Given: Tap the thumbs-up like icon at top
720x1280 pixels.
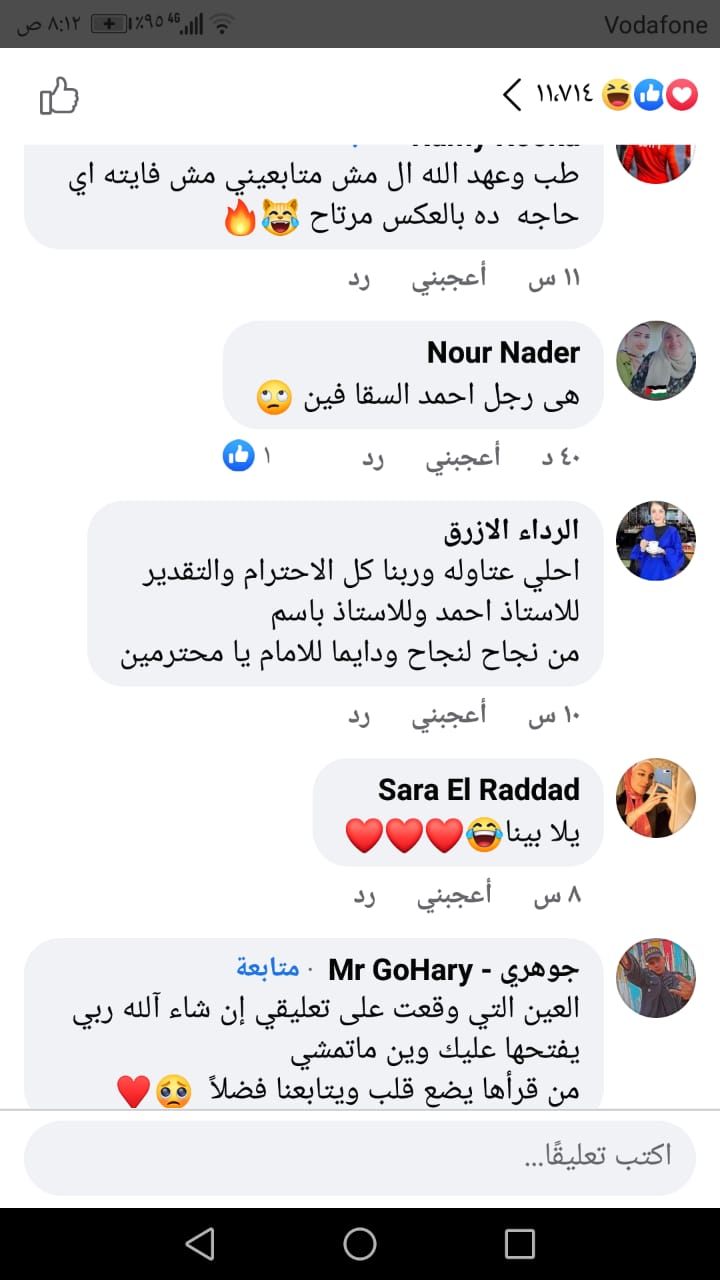Looking at the screenshot, I should point(59,97).
